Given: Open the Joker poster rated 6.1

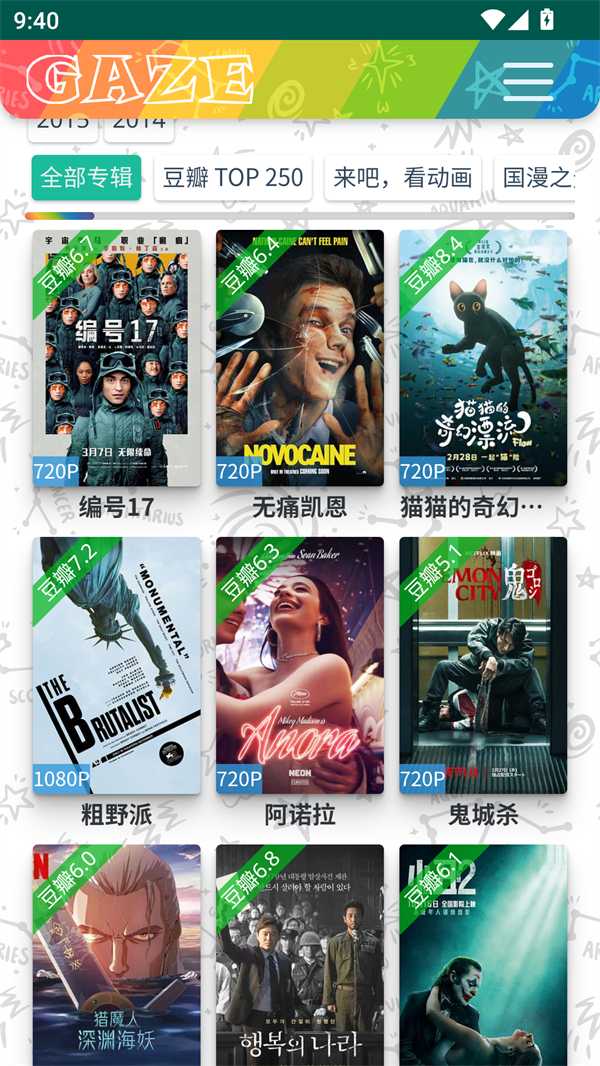Looking at the screenshot, I should [483, 955].
